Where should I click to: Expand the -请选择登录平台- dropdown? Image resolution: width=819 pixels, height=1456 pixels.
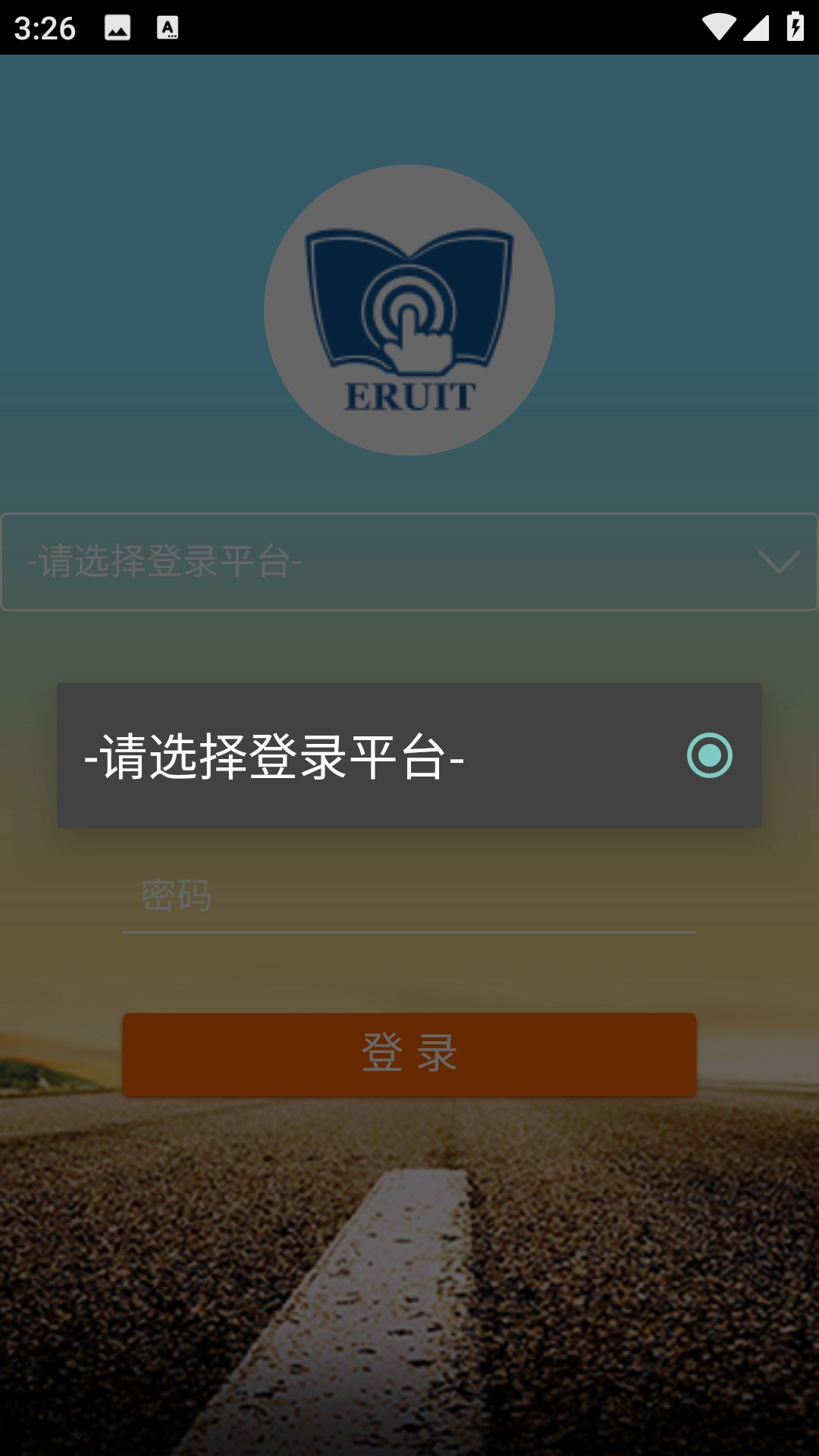pos(409,561)
